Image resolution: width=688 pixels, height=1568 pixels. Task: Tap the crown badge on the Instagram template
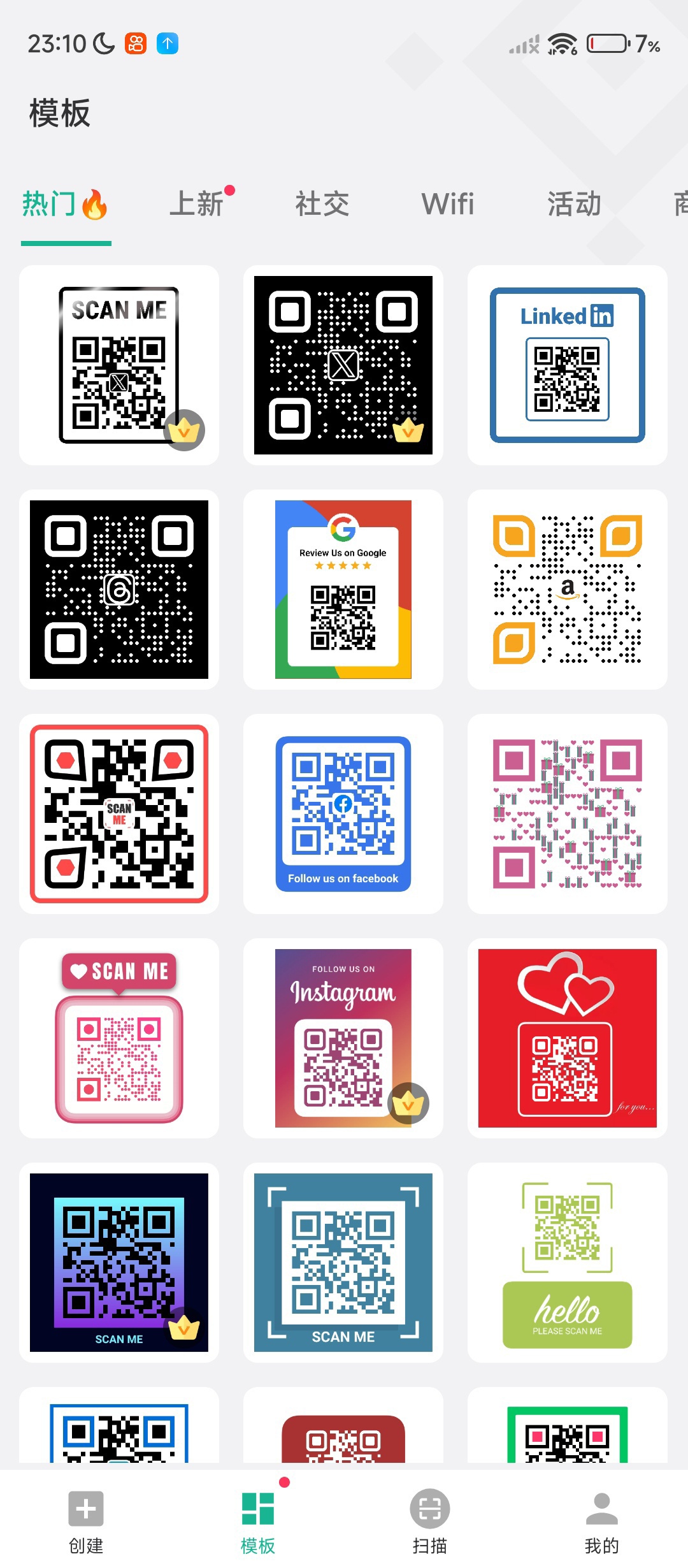(x=408, y=1104)
